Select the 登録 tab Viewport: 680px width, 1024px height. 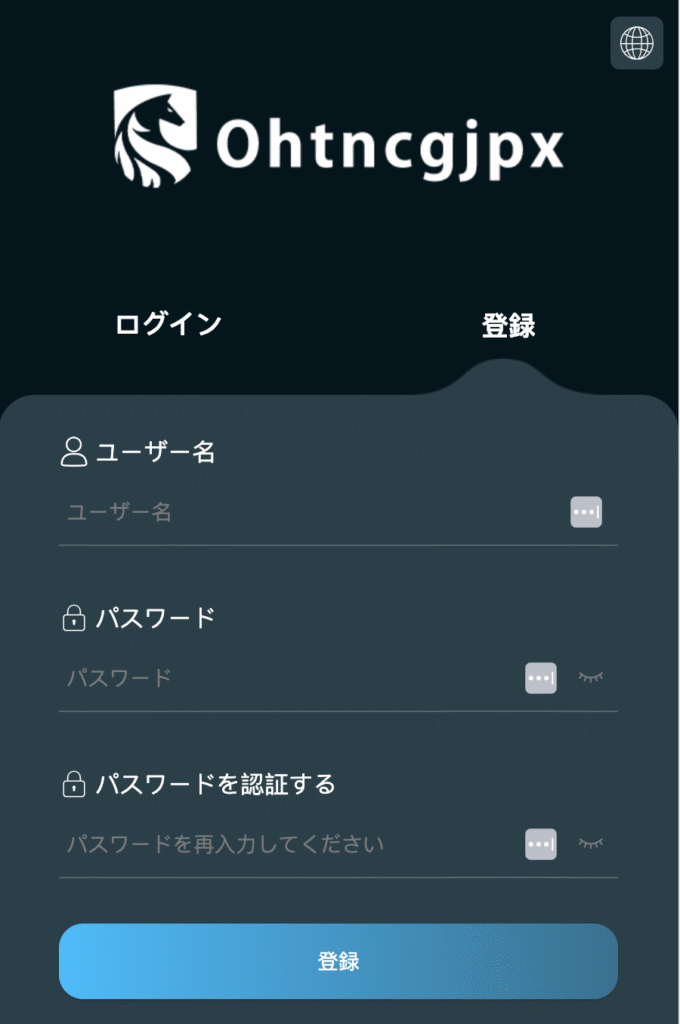tap(508, 326)
